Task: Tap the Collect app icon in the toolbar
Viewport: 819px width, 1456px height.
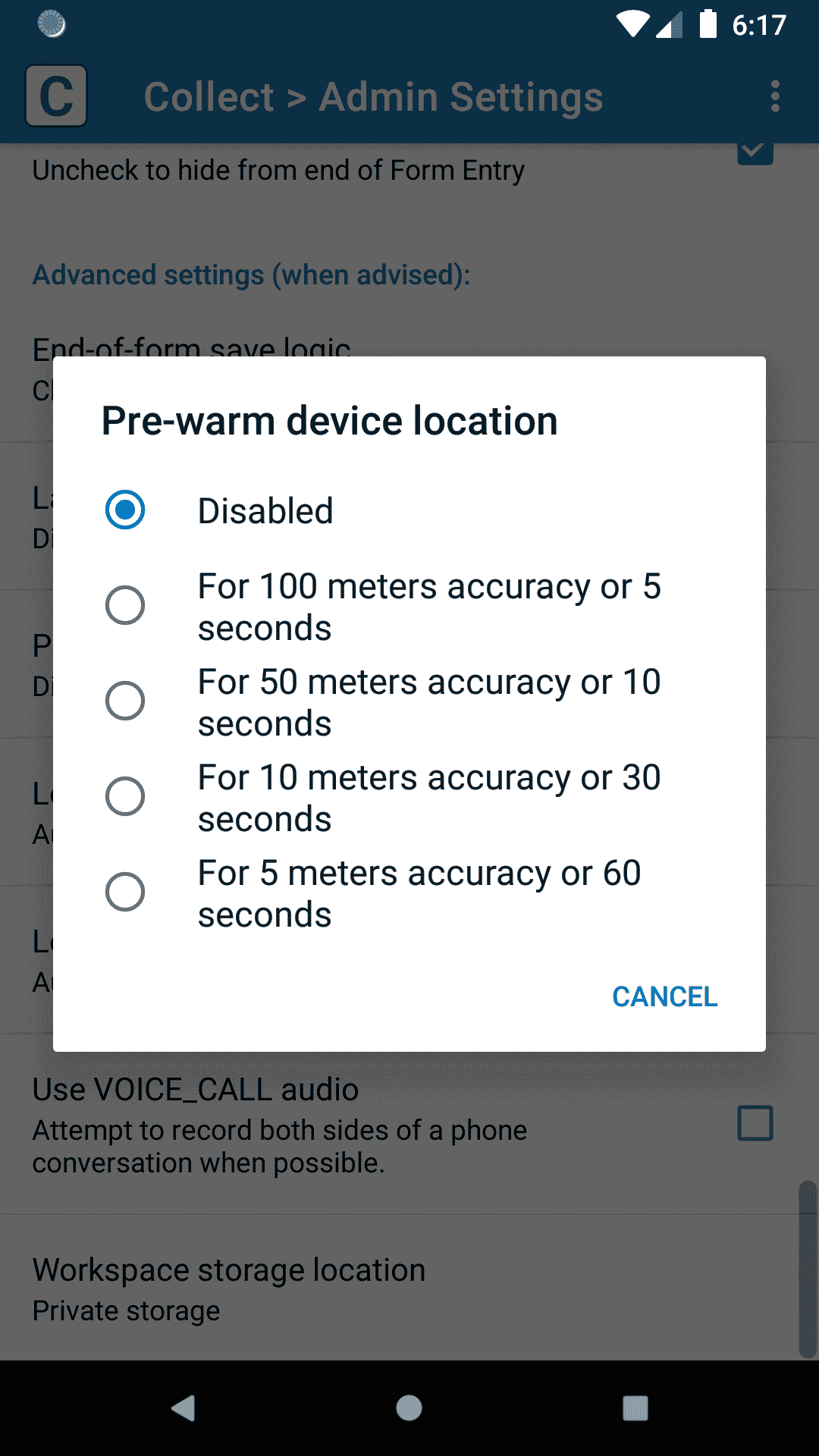Action: tap(55, 96)
